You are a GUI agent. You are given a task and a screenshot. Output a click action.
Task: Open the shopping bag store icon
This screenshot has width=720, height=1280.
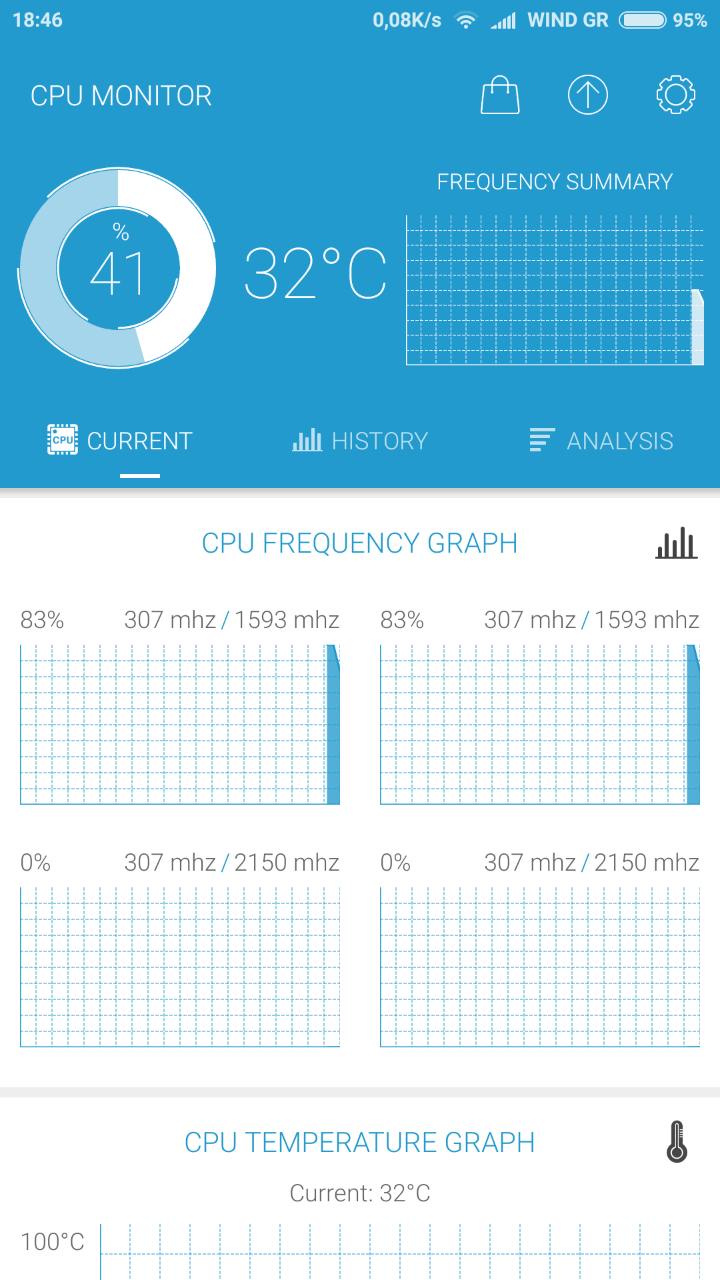500,95
